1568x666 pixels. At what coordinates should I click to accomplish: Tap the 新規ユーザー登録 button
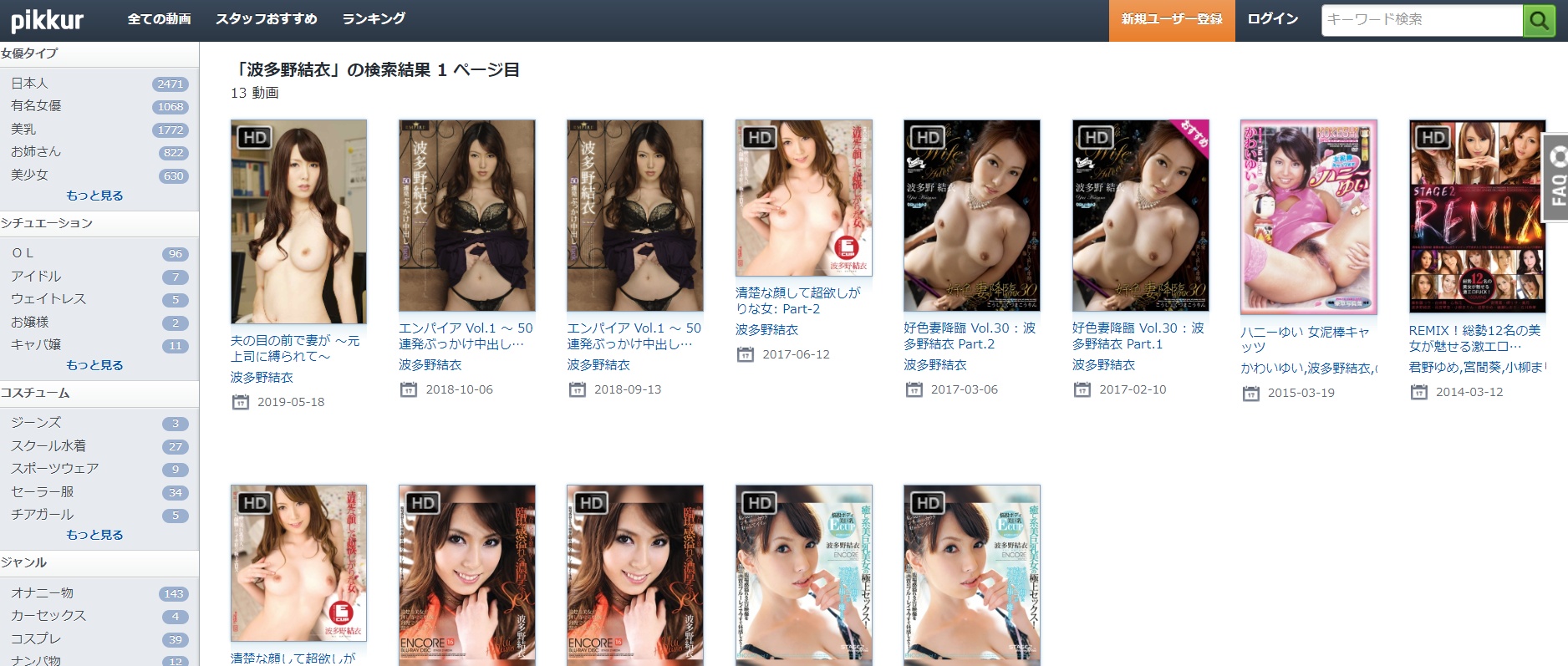(x=1171, y=20)
